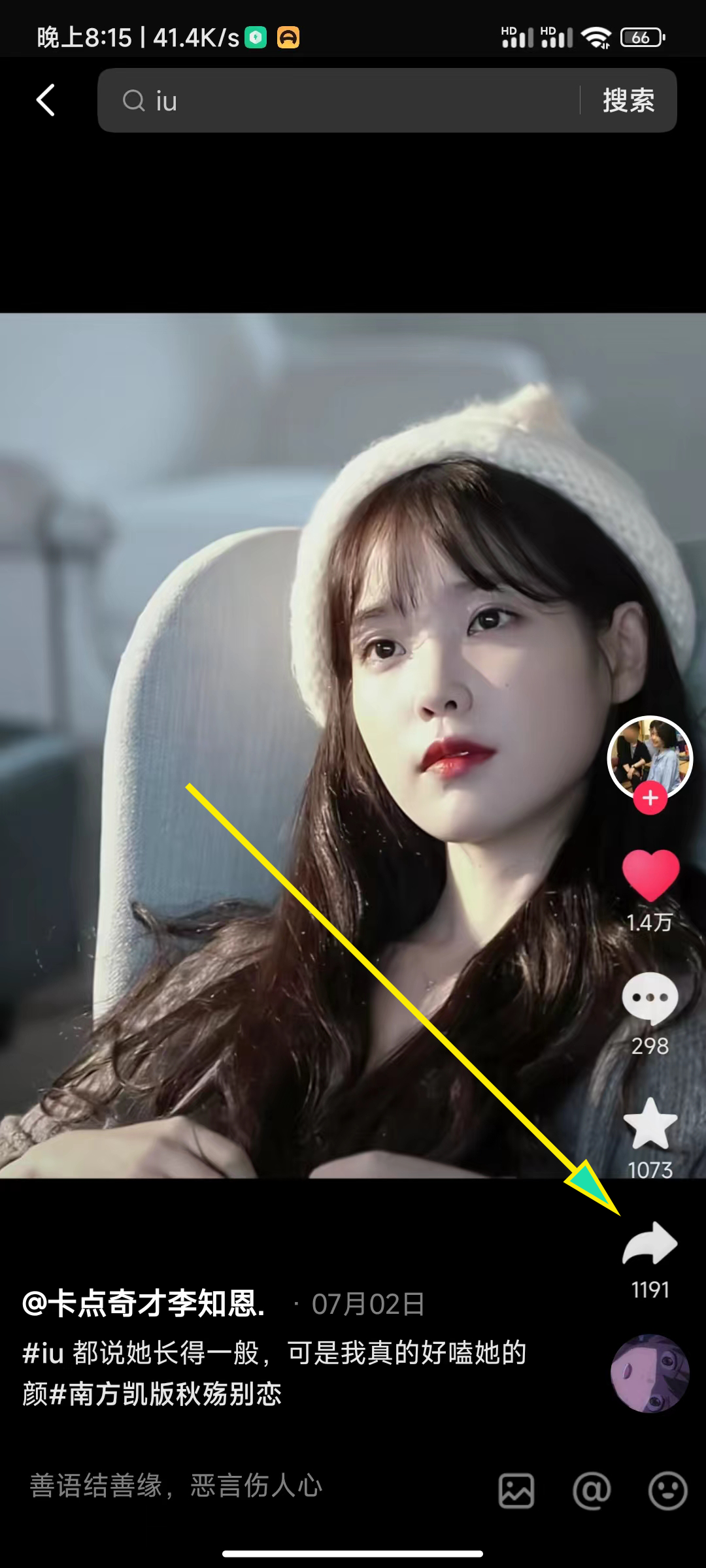Like the video with the heart icon
Viewport: 706px width, 1568px height.
650,875
